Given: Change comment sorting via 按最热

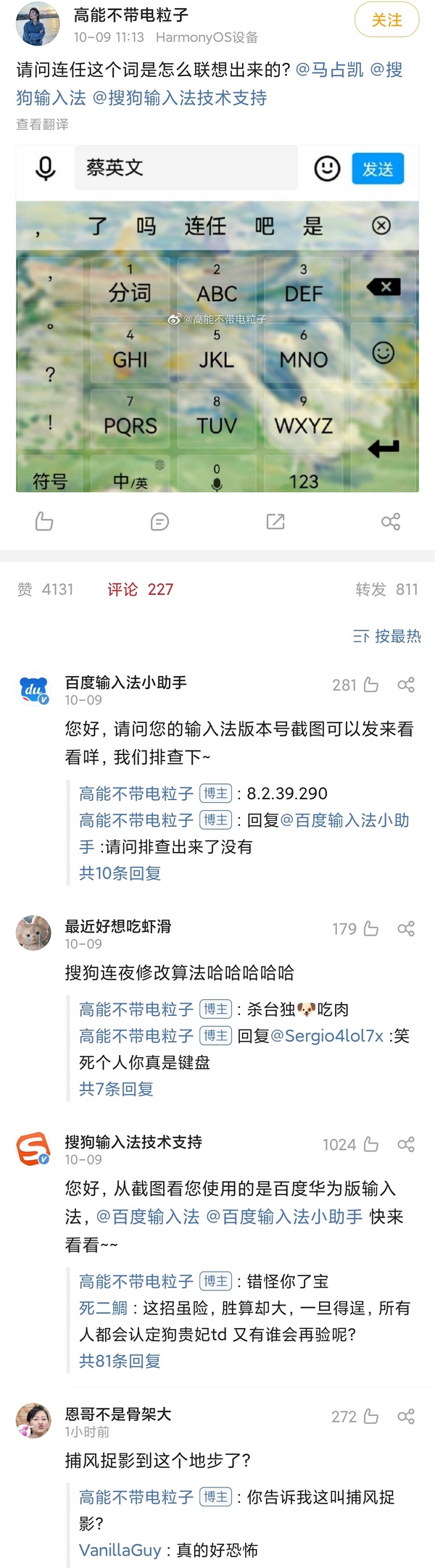Looking at the screenshot, I should (387, 636).
